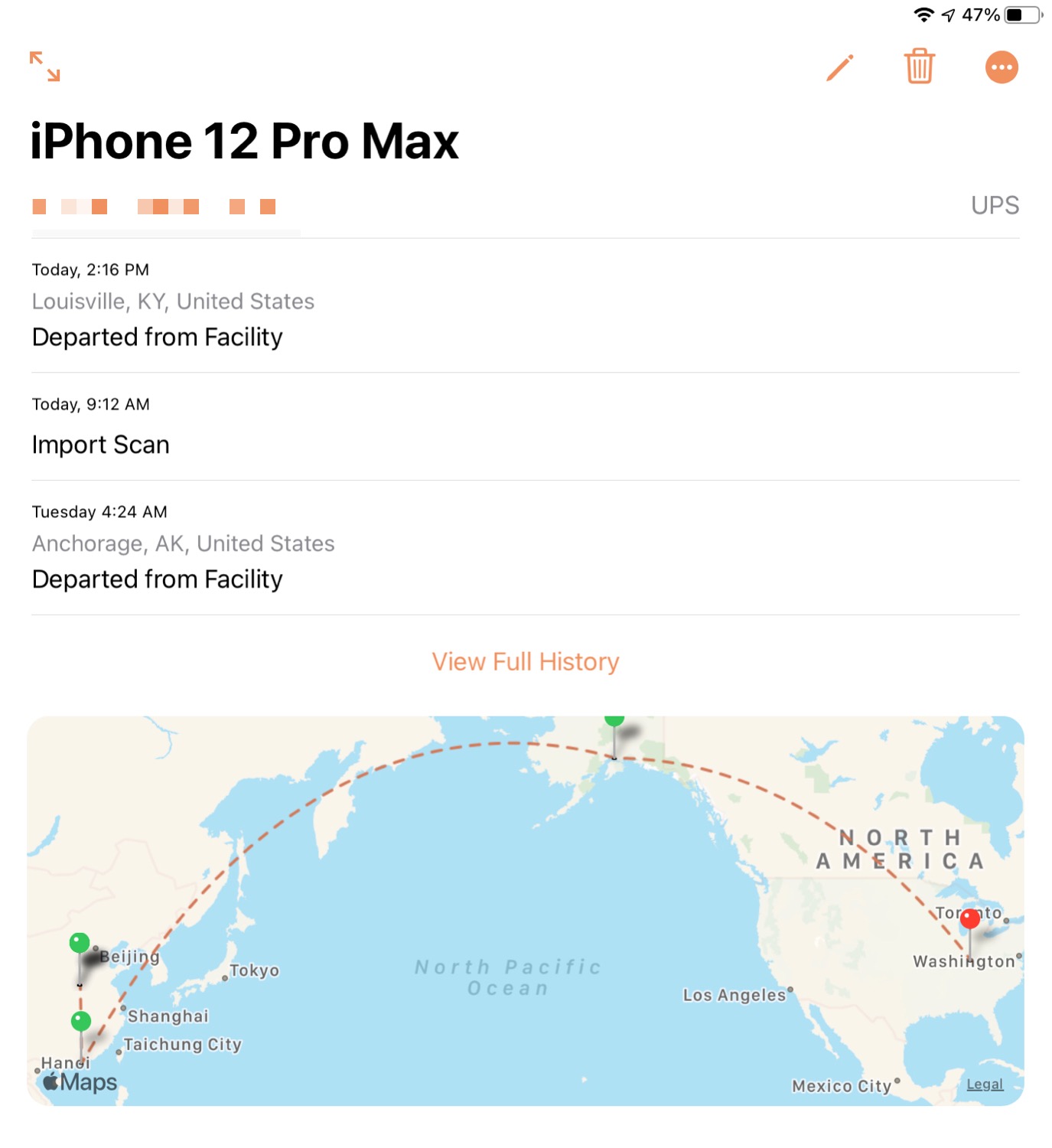The image size is (1052, 1148).
Task: Open the Legal link on map
Action: [x=984, y=1084]
